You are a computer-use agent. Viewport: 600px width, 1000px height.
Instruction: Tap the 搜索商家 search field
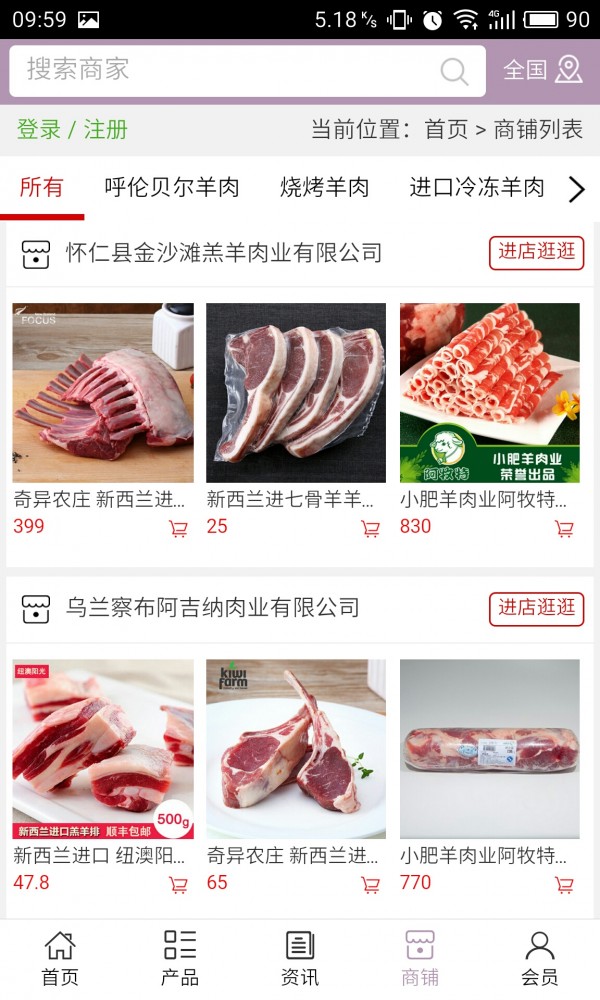coord(230,70)
